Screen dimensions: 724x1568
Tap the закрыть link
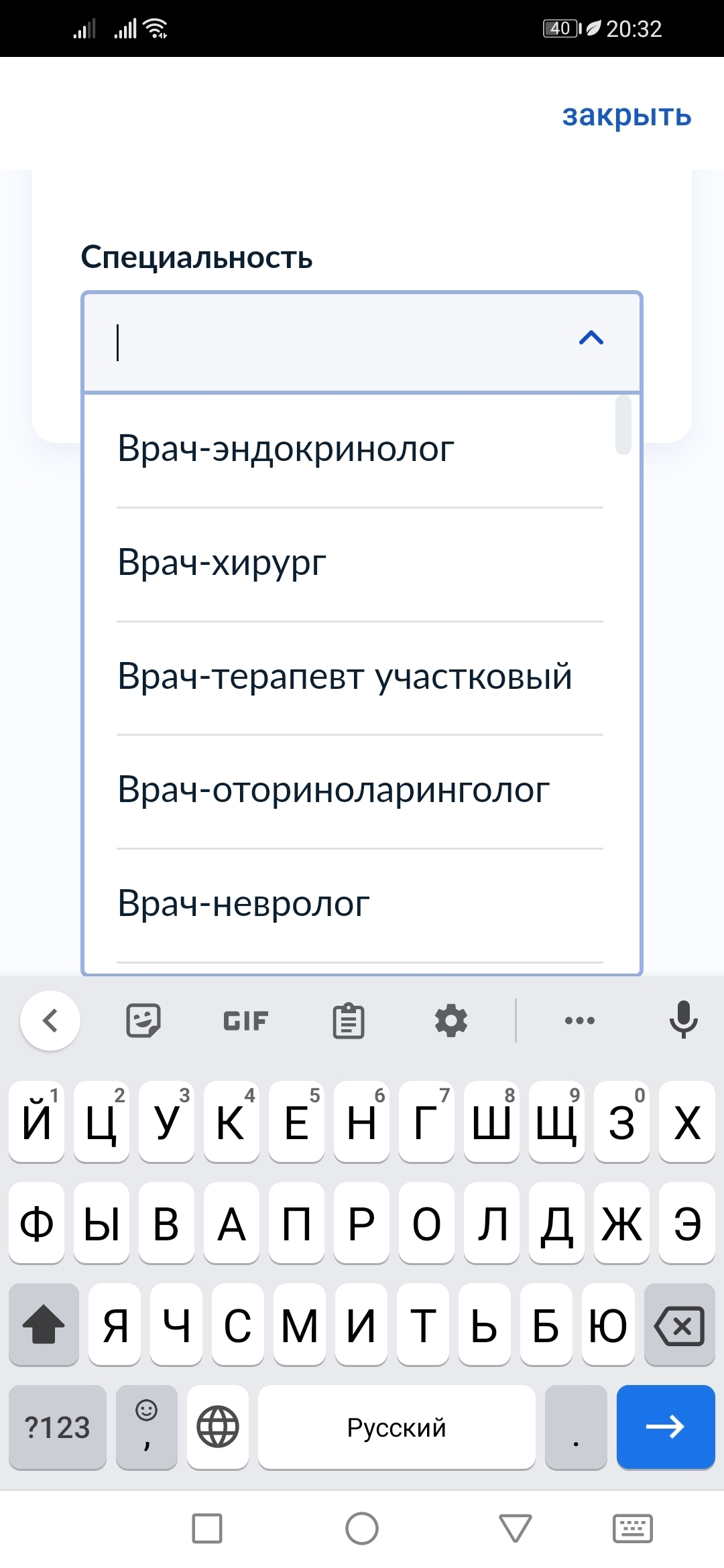[x=626, y=115]
